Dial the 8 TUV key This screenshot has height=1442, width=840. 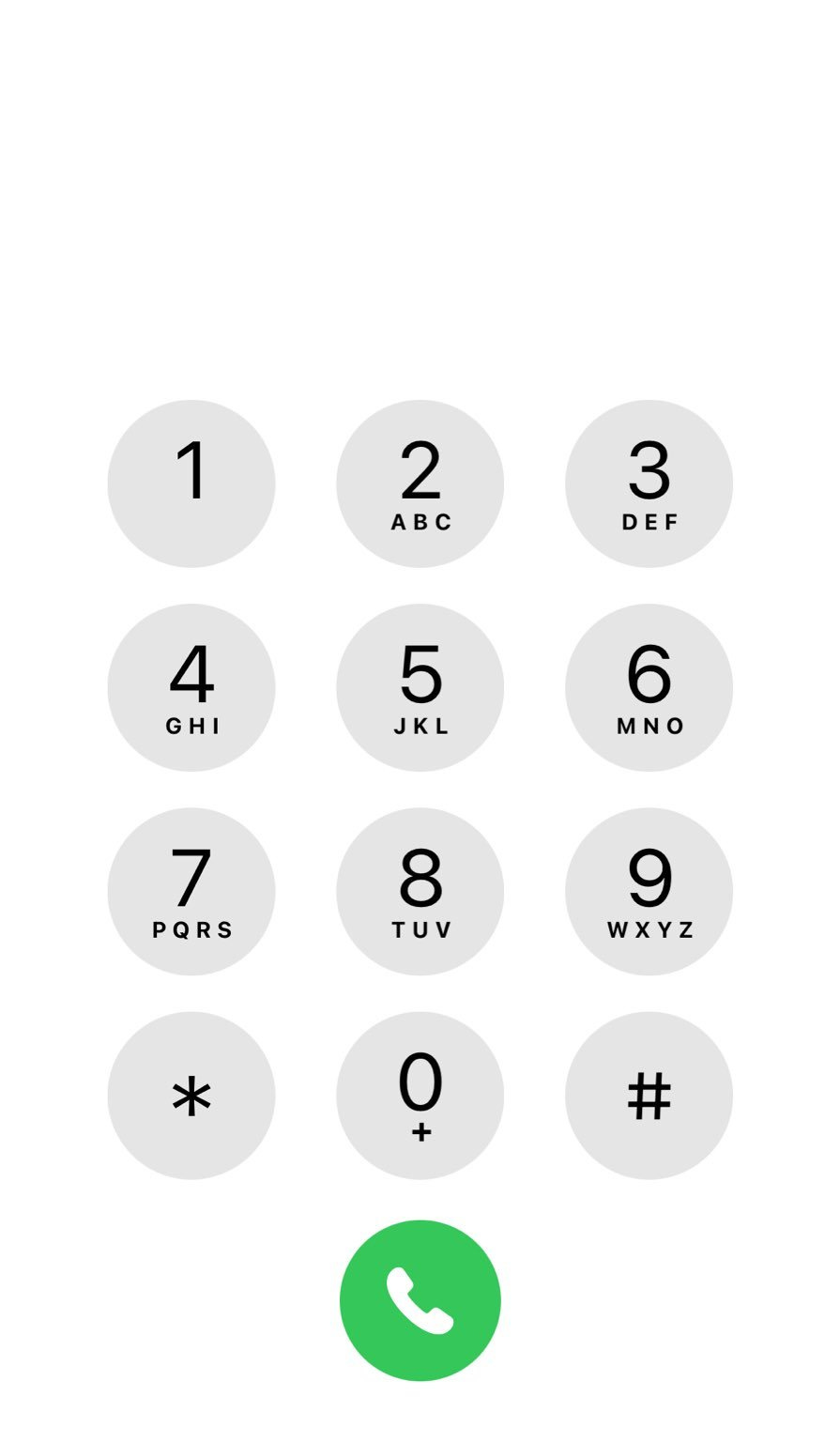pos(420,891)
